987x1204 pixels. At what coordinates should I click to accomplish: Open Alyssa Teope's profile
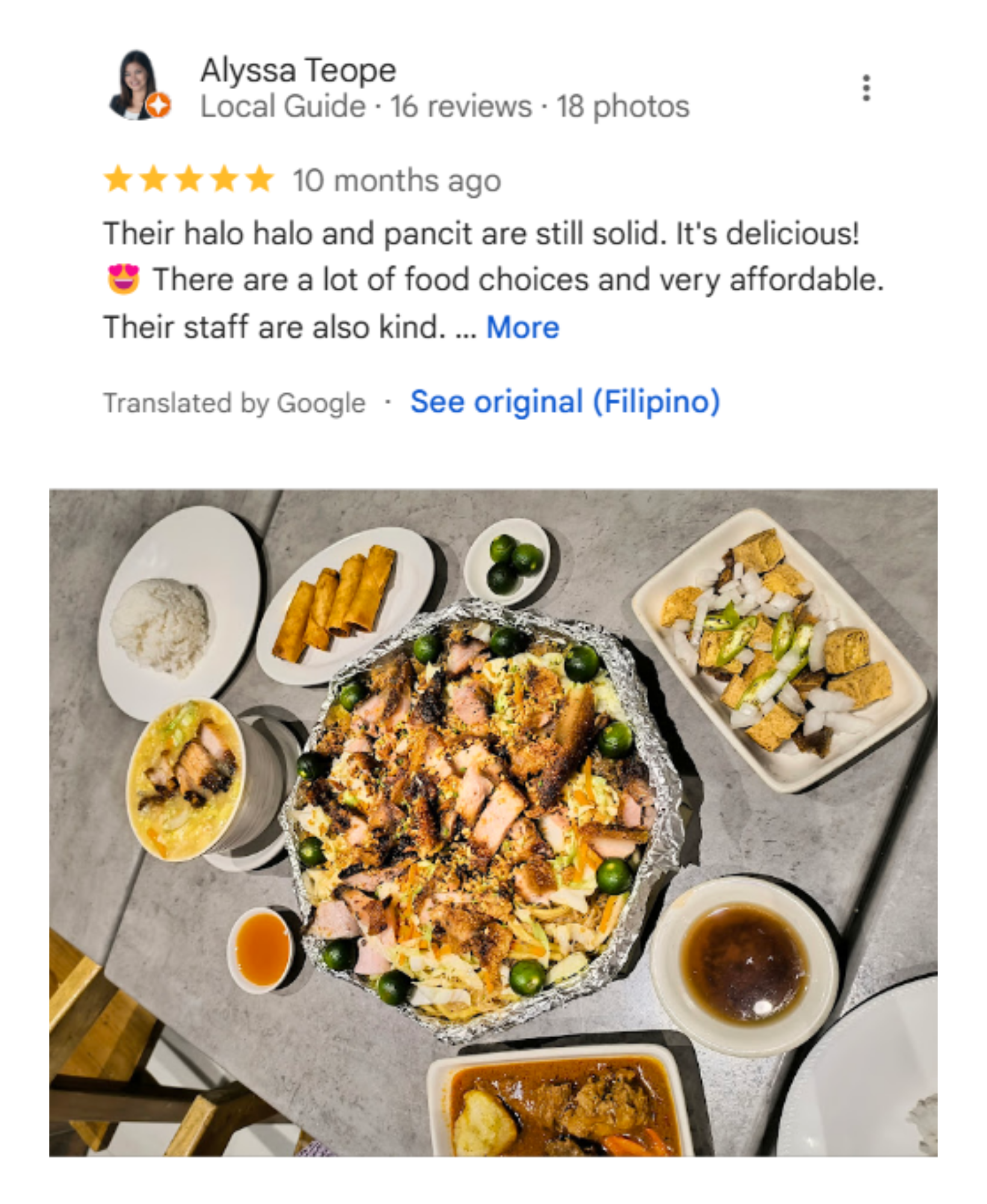298,70
